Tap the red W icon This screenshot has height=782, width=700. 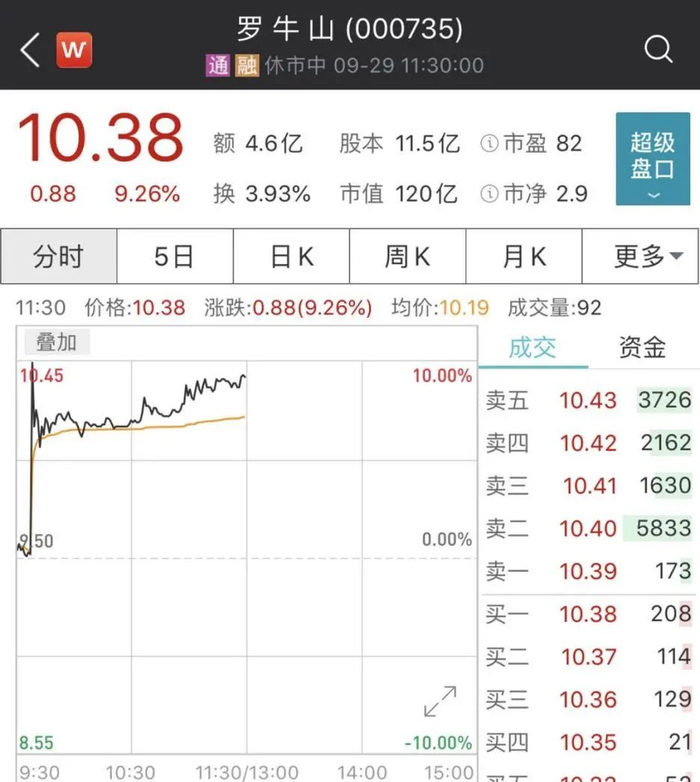tap(75, 49)
